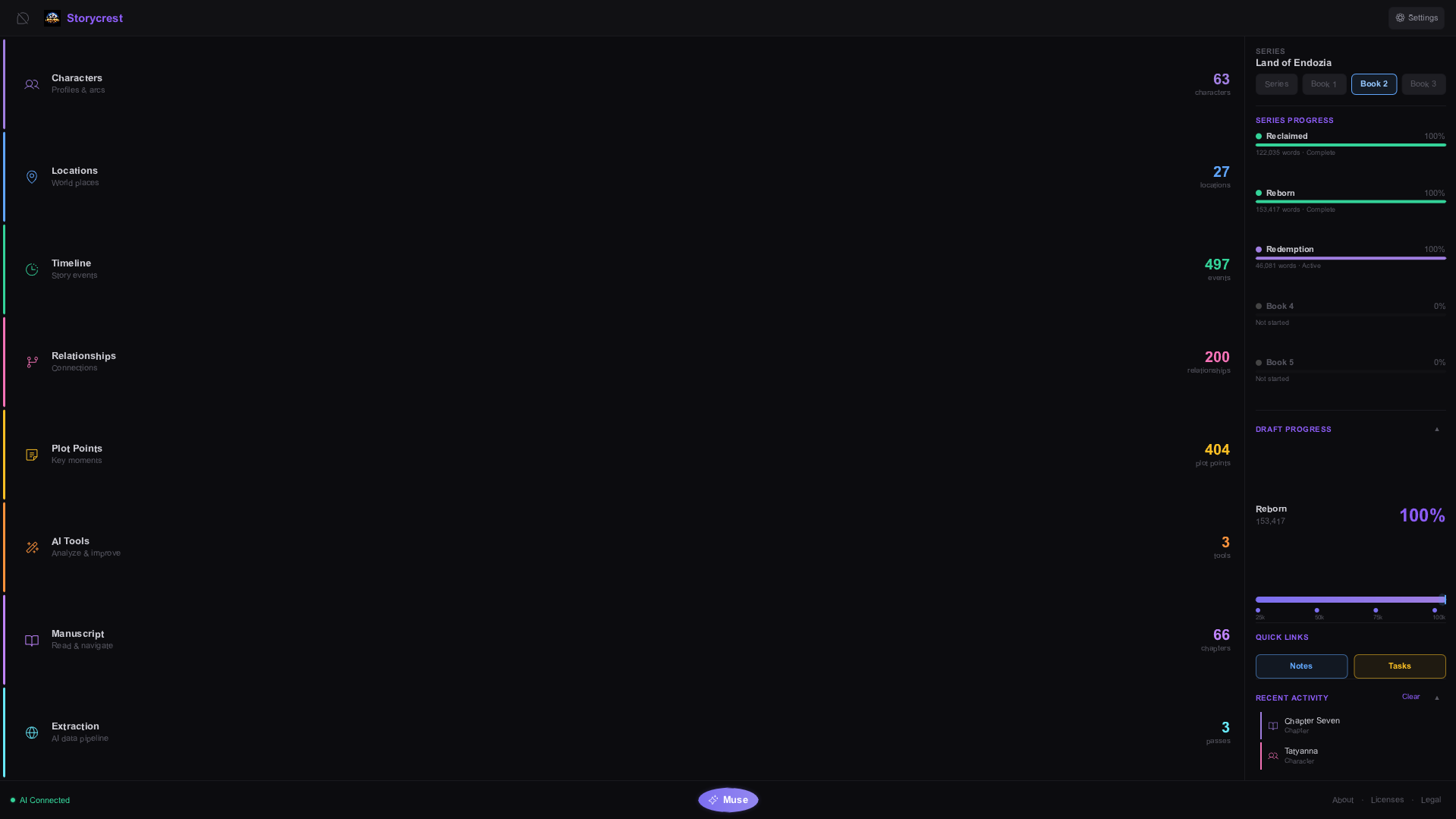Image resolution: width=1456 pixels, height=819 pixels.
Task: Collapse the Draft Progress section
Action: pyautogui.click(x=1436, y=430)
